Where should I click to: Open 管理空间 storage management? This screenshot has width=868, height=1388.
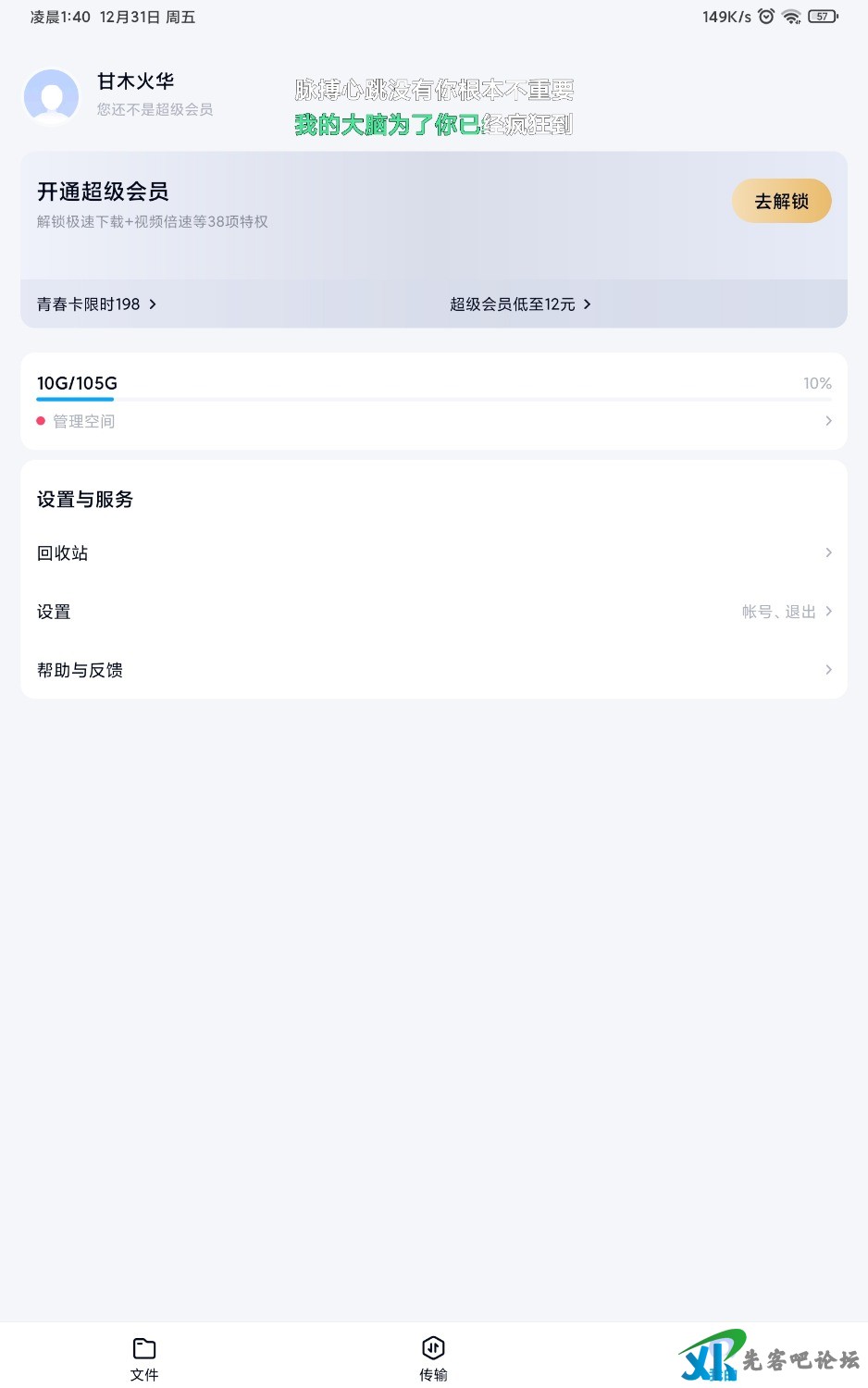tap(83, 421)
